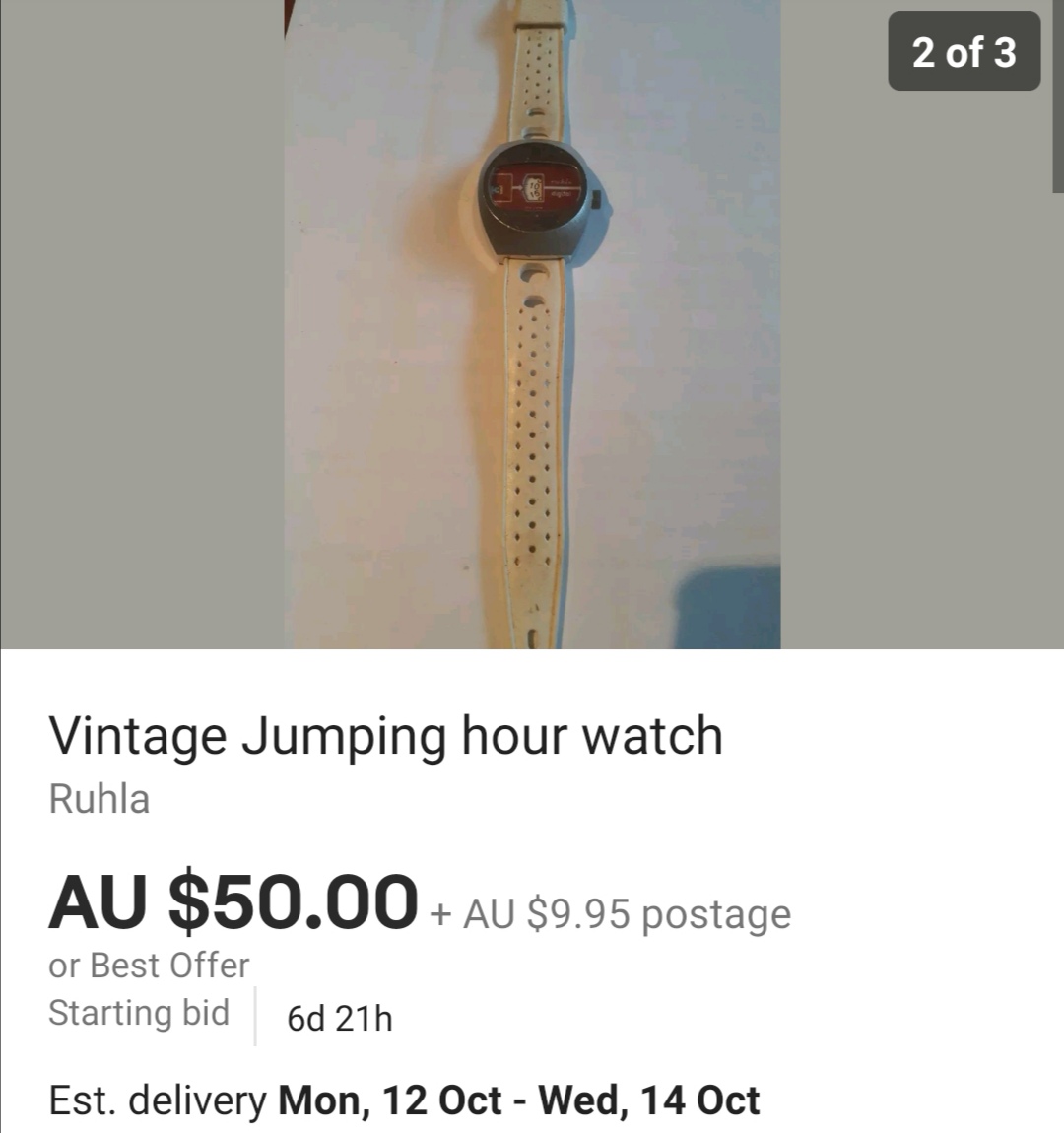Select the AU $50.00 price text
The width and height of the screenshot is (1064, 1133).
pos(232,899)
